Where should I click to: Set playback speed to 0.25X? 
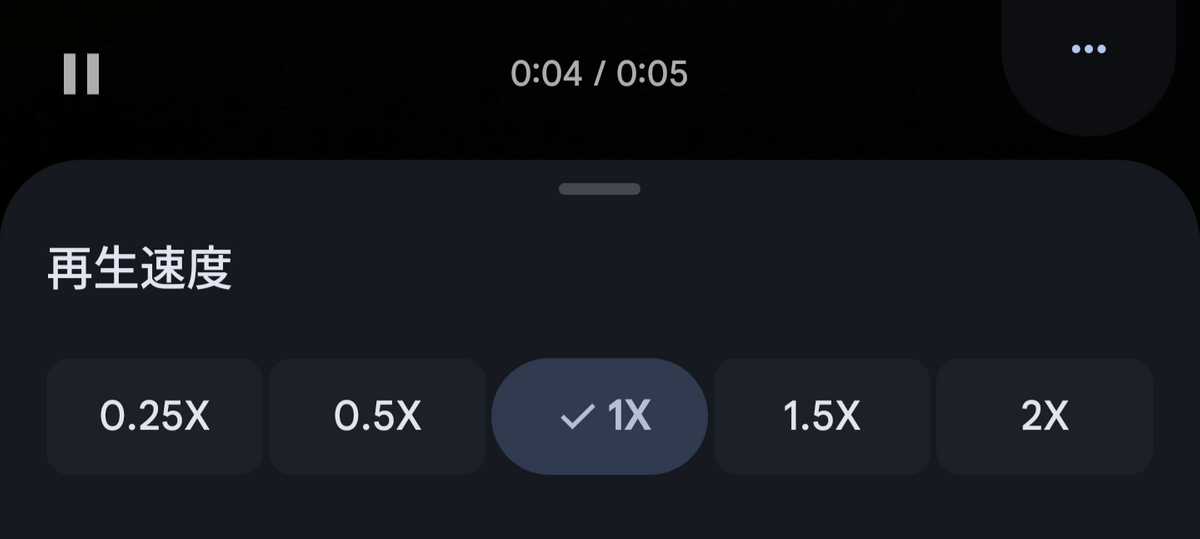click(155, 416)
